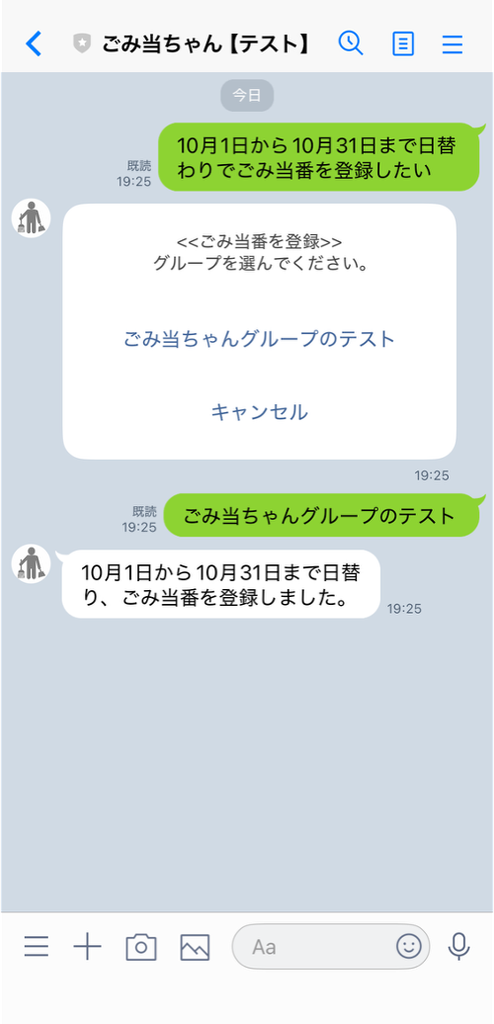The width and height of the screenshot is (494, 1024).
Task: Open the photo gallery picker
Action: [195, 947]
